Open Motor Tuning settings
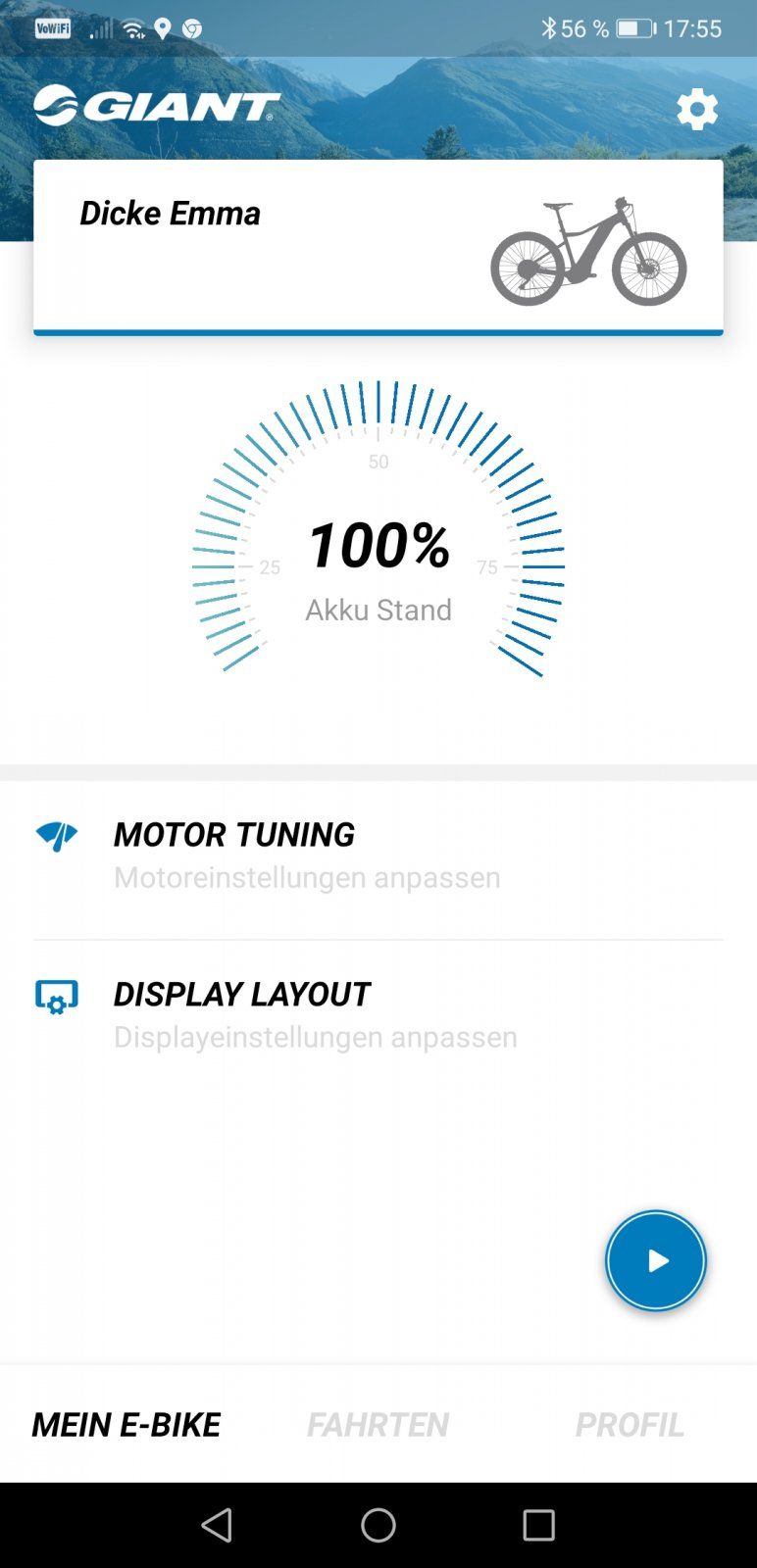 click(378, 855)
